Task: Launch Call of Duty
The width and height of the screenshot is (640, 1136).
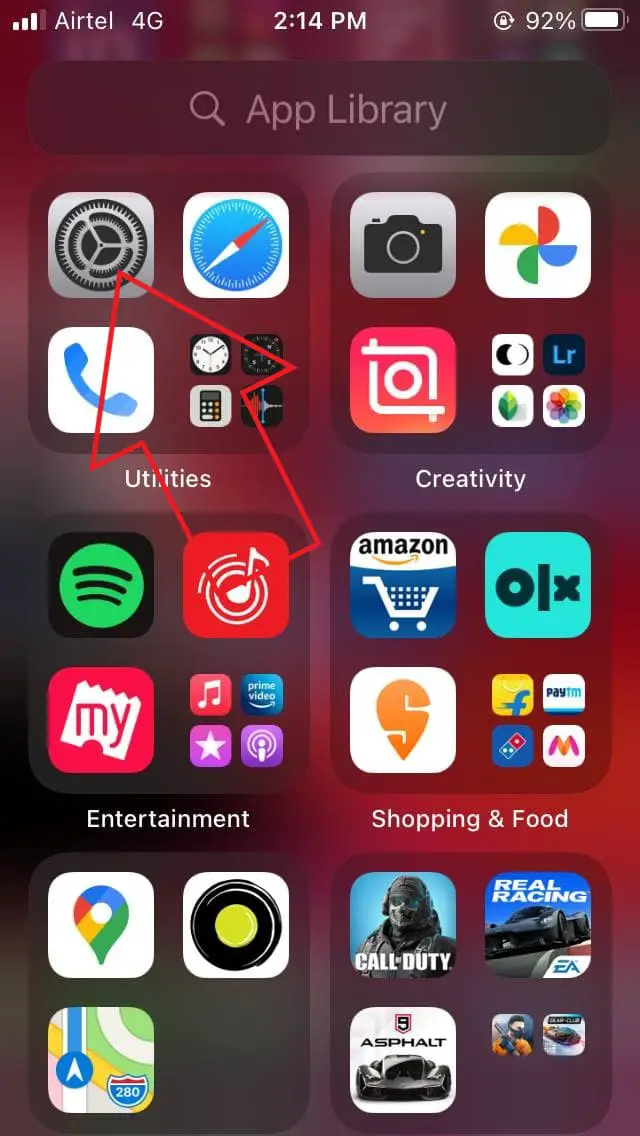Action: [x=403, y=925]
